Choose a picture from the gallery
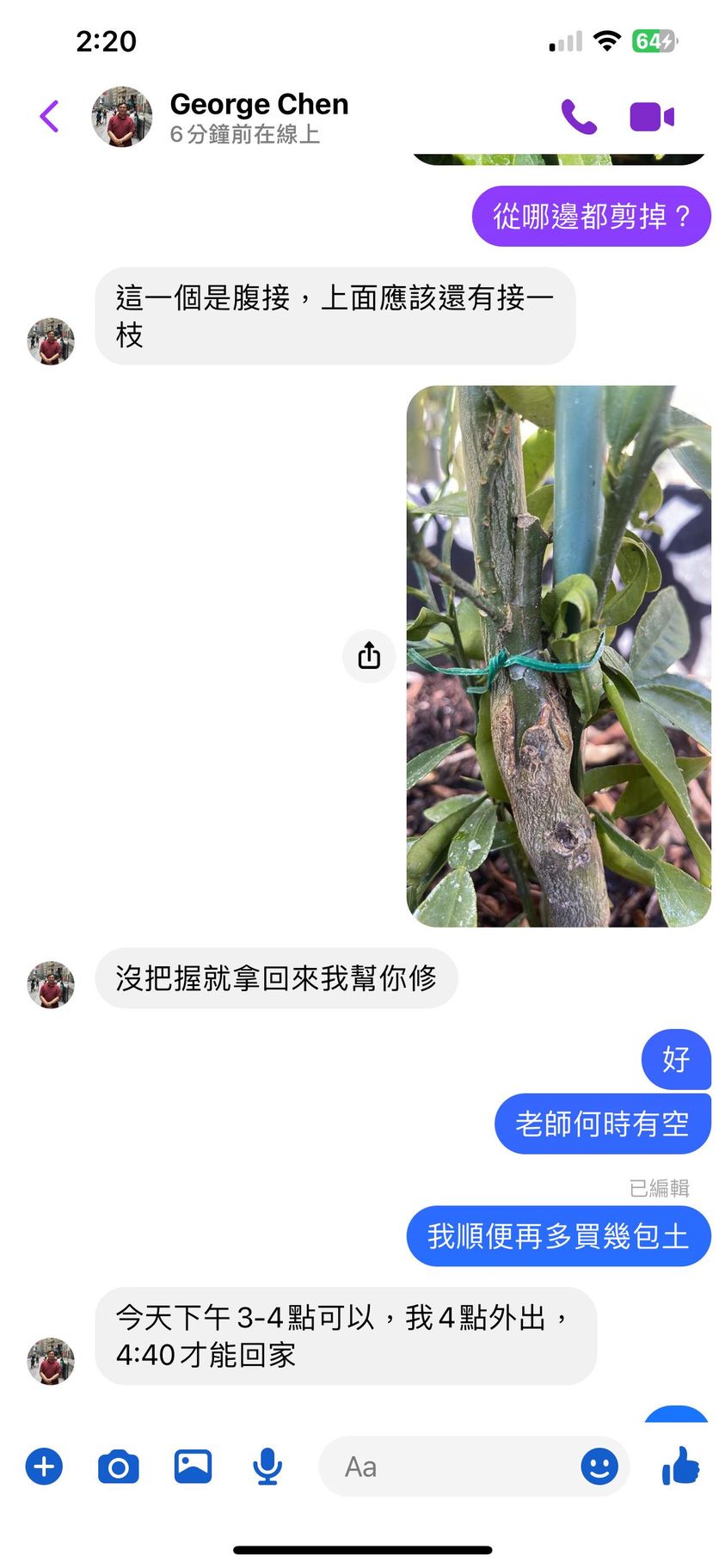Image resolution: width=725 pixels, height=1568 pixels. coord(193,1466)
